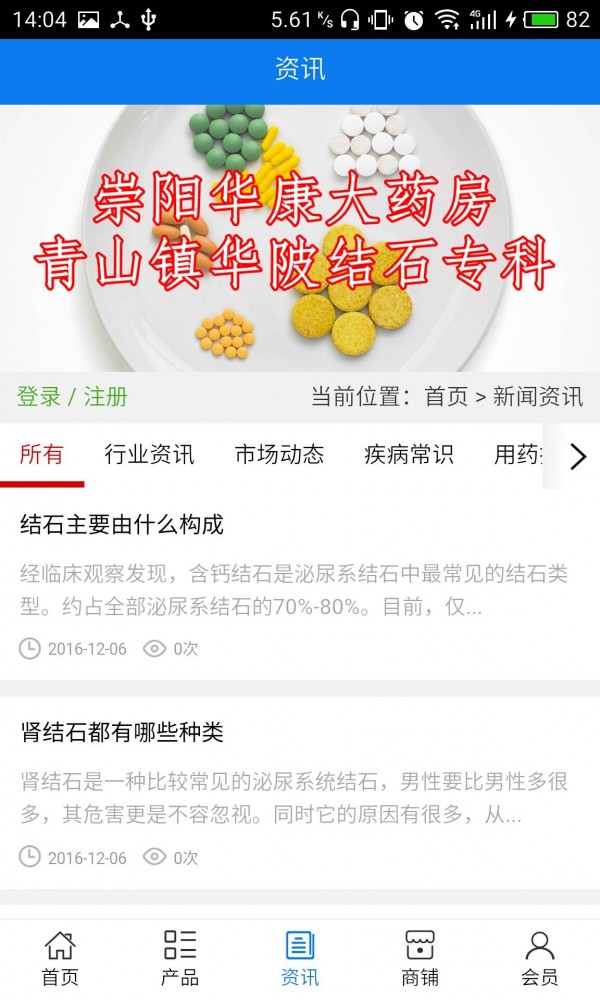Show the 疾病常识 category
This screenshot has width=600, height=1000.
(409, 455)
